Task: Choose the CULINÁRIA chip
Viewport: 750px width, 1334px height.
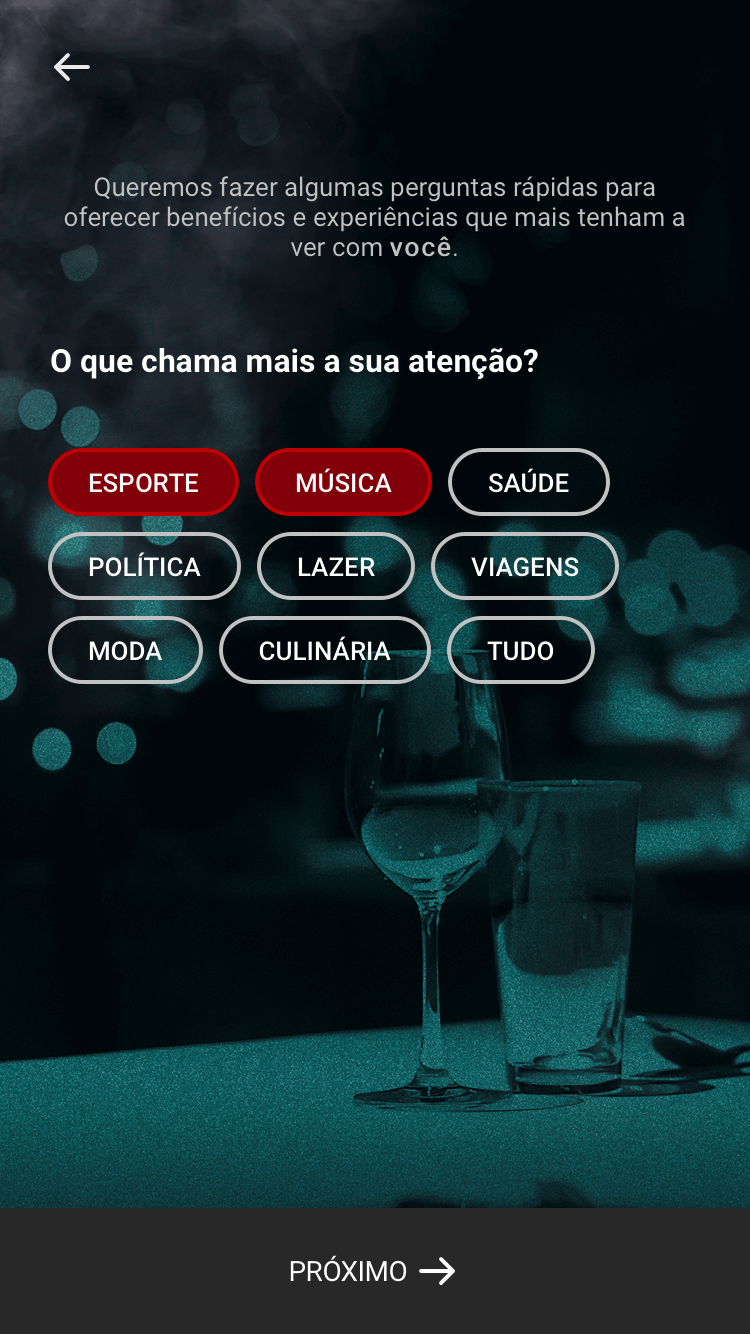Action: pyautogui.click(x=324, y=650)
